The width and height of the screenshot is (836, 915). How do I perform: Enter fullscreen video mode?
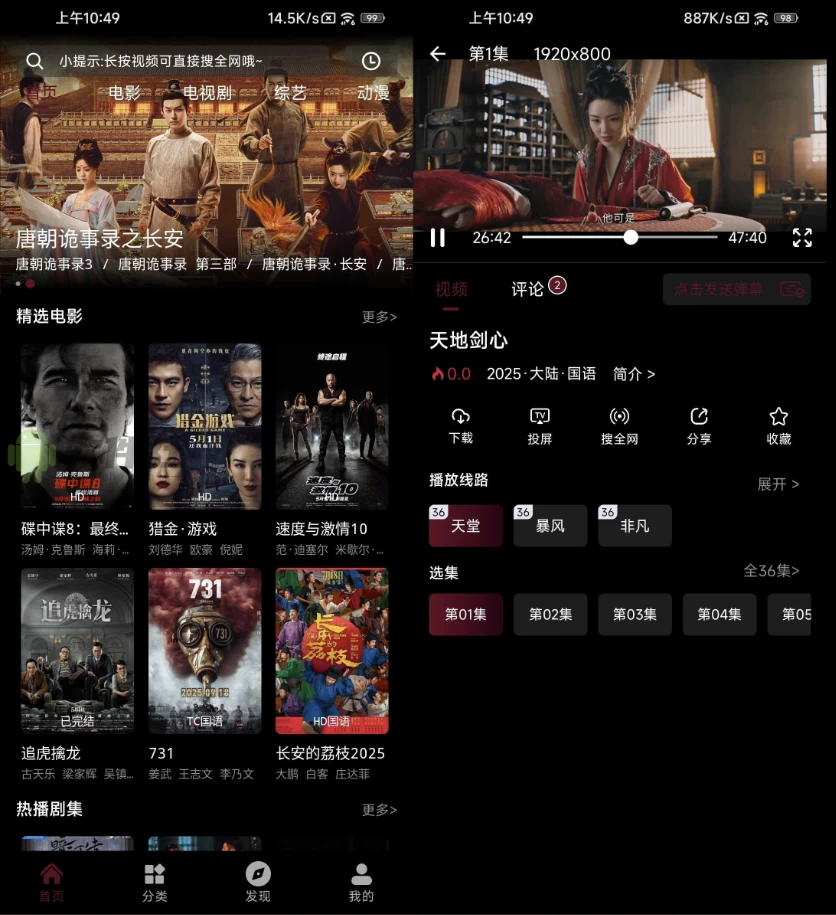click(x=802, y=238)
